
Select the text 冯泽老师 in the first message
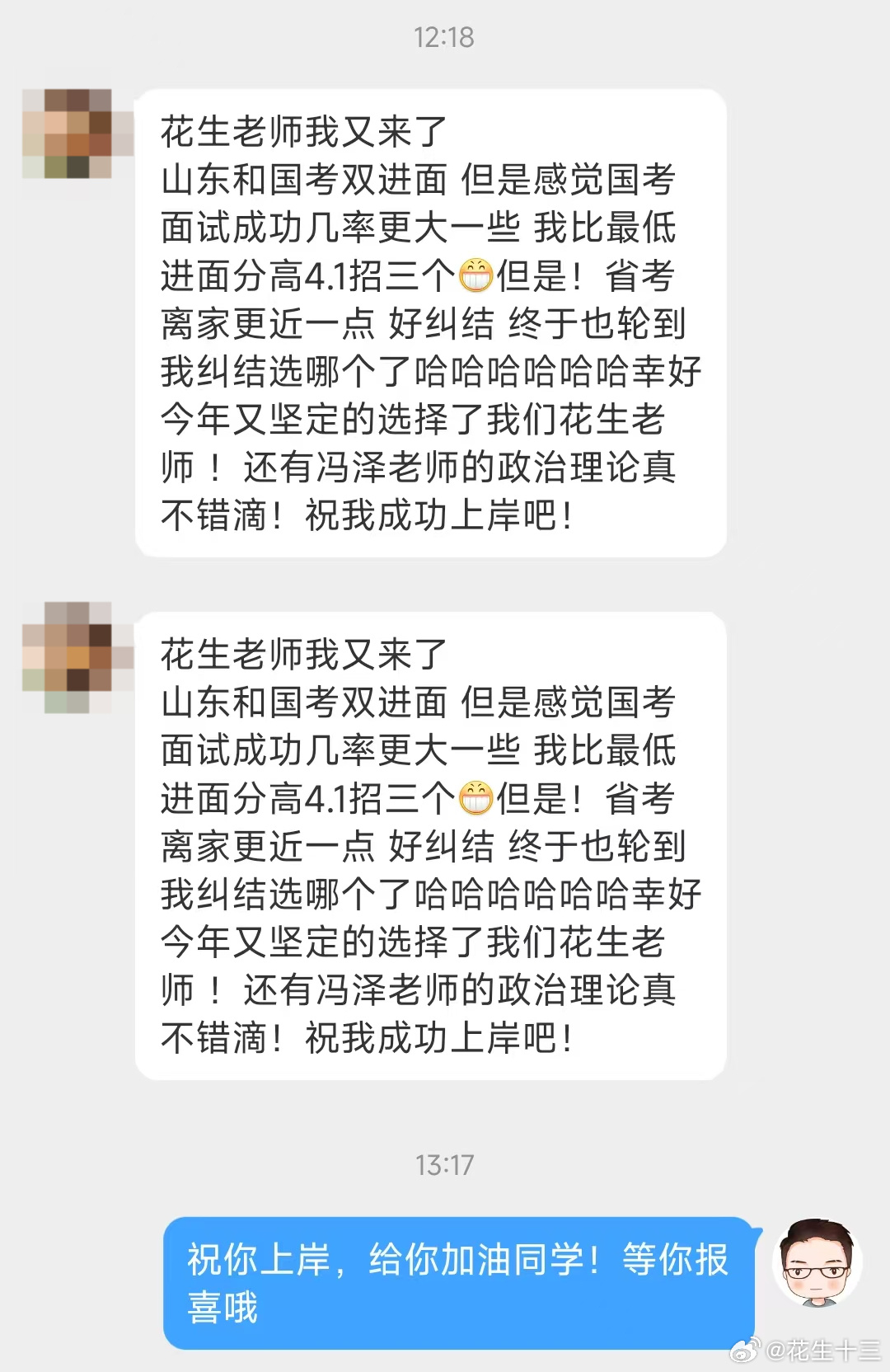387,468
